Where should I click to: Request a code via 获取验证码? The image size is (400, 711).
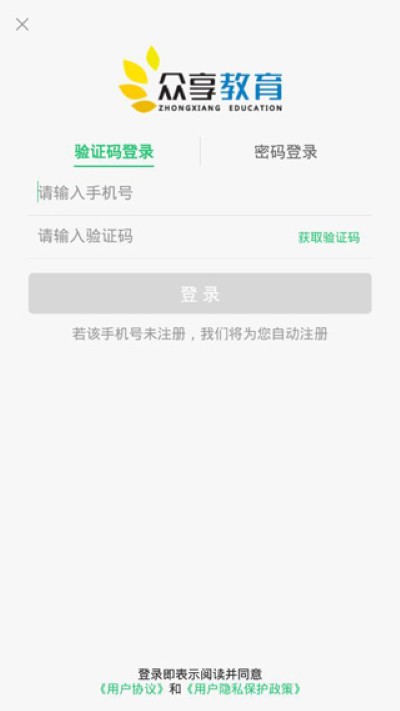[329, 237]
